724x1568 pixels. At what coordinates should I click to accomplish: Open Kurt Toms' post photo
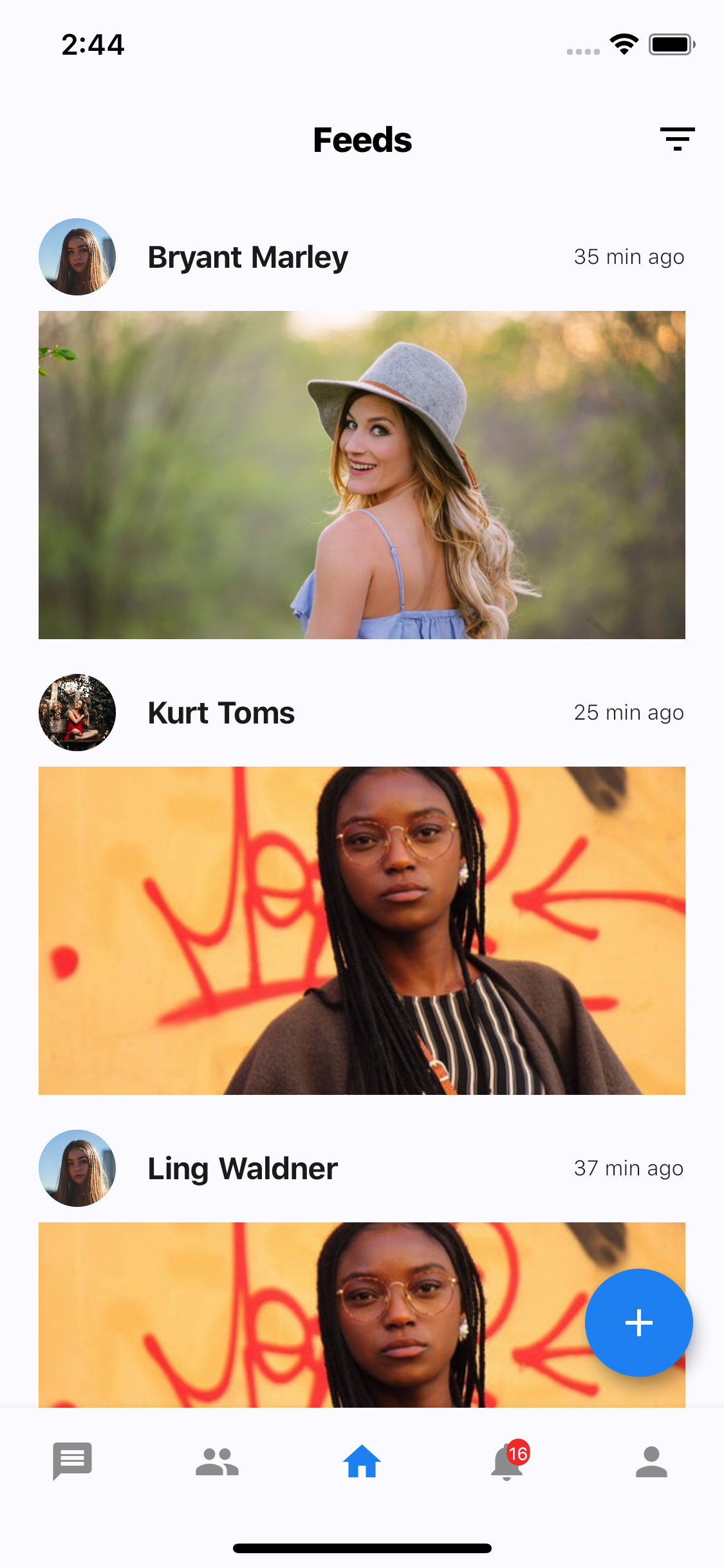point(362,931)
